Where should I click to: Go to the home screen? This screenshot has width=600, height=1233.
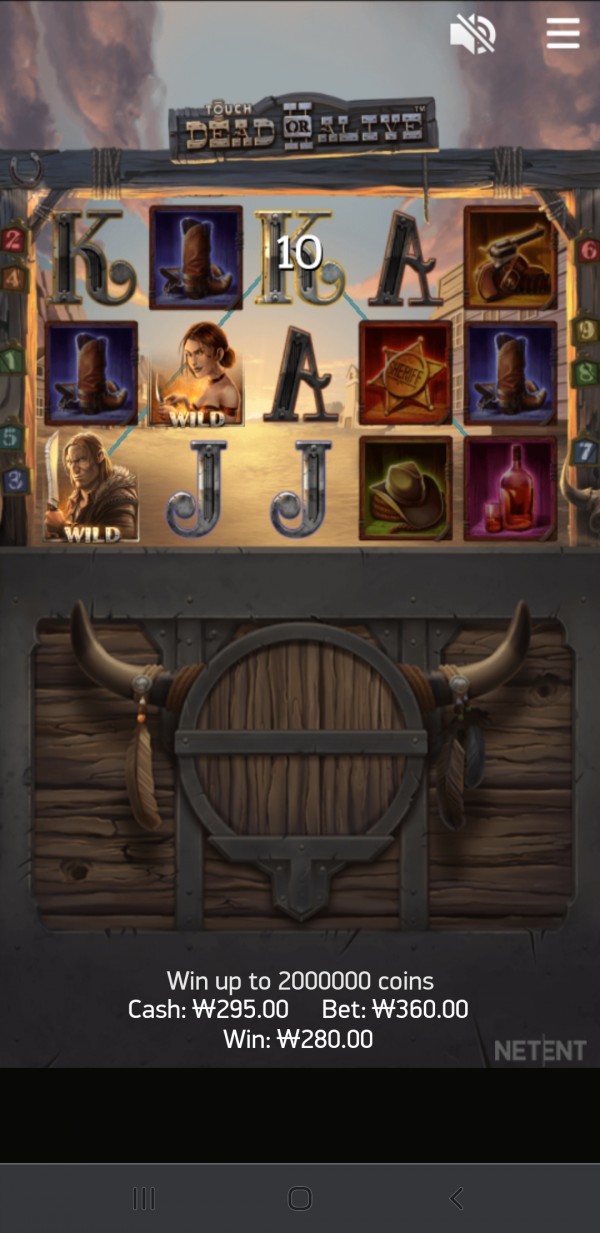(x=300, y=1198)
